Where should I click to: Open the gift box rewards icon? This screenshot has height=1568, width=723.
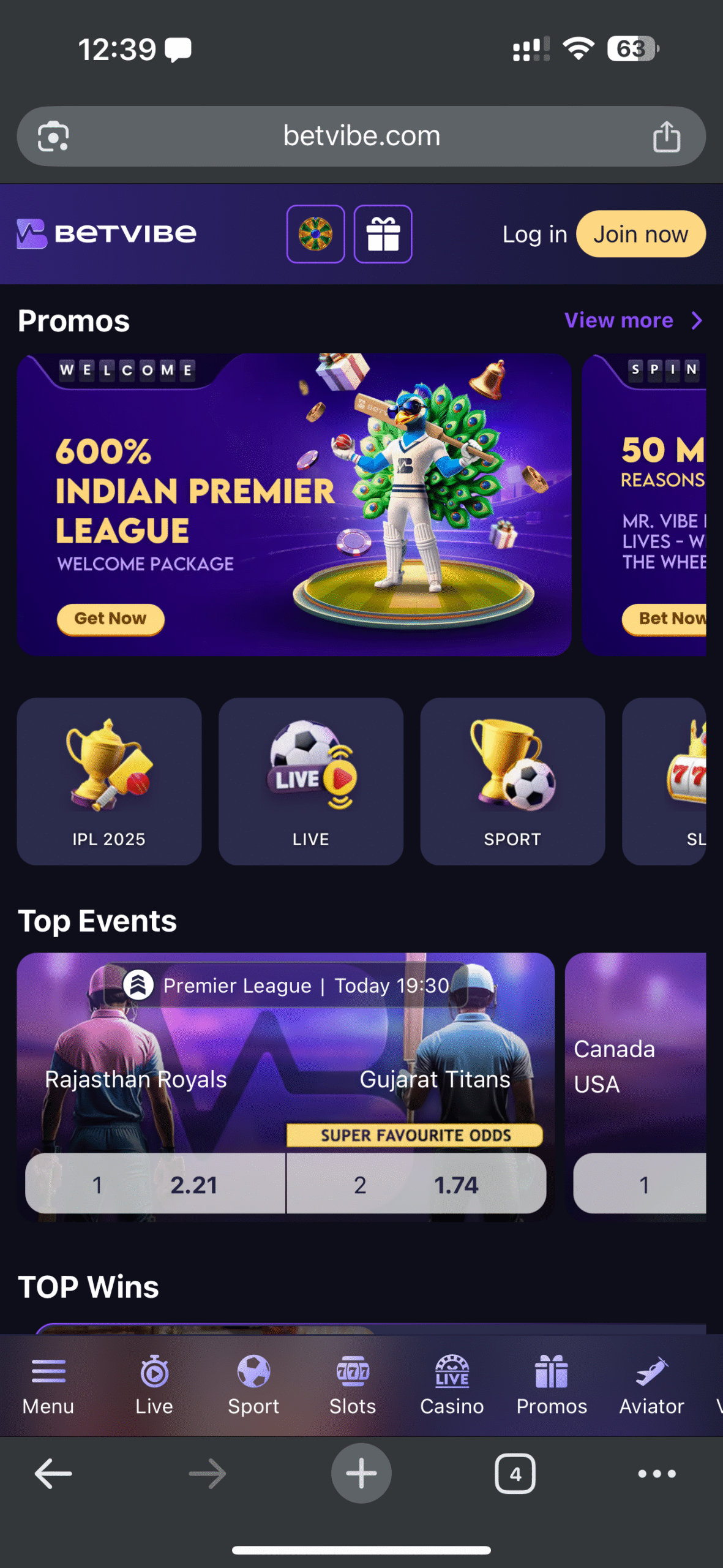pyautogui.click(x=383, y=234)
